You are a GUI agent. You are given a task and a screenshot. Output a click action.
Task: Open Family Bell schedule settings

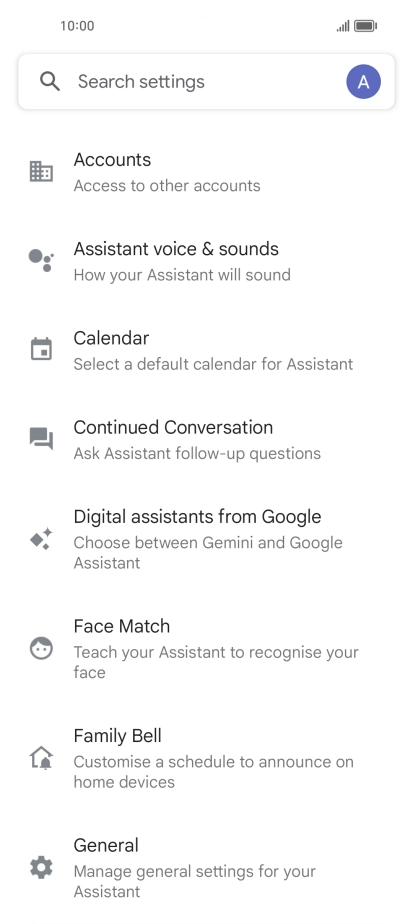coord(206,758)
